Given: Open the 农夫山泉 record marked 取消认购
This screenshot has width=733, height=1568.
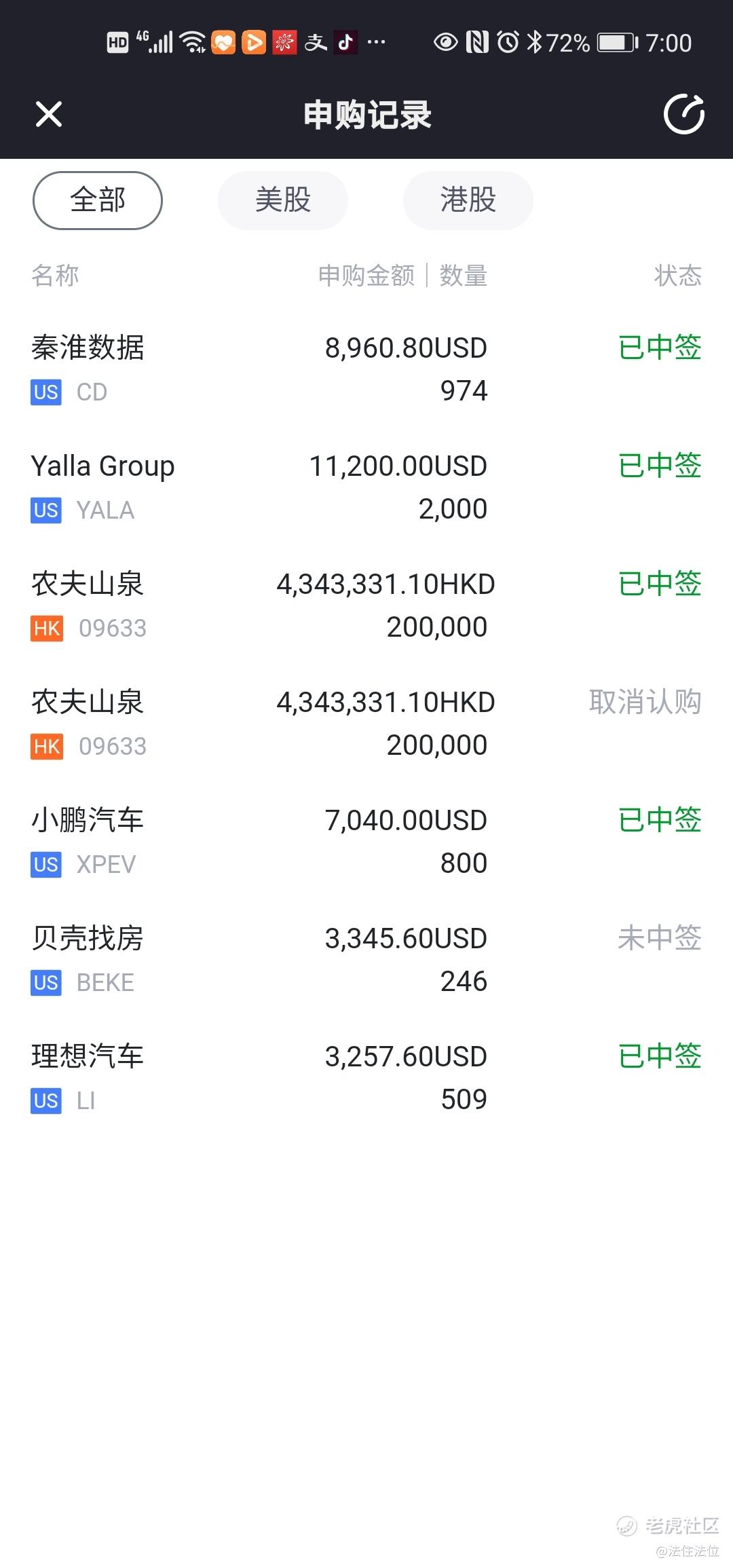Looking at the screenshot, I should (366, 724).
